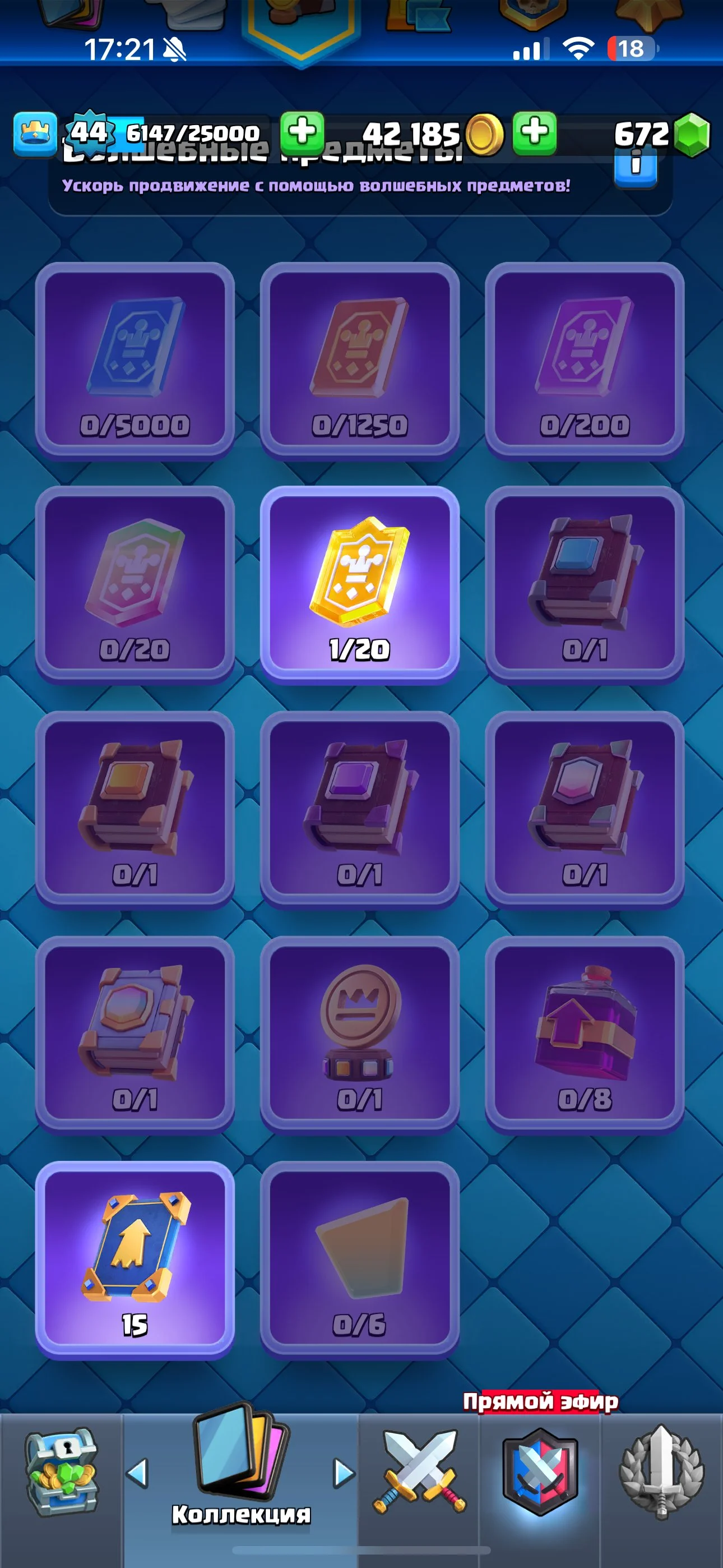Image resolution: width=723 pixels, height=1568 pixels.
Task: Switch to the shop chest tab
Action: tap(61, 1472)
